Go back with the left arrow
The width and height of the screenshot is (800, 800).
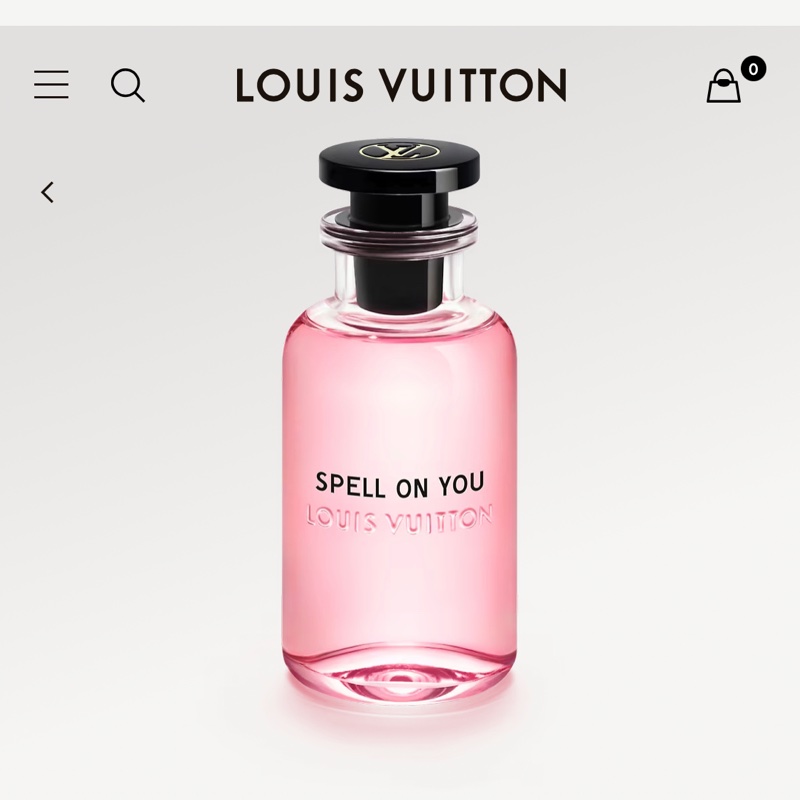coord(48,192)
